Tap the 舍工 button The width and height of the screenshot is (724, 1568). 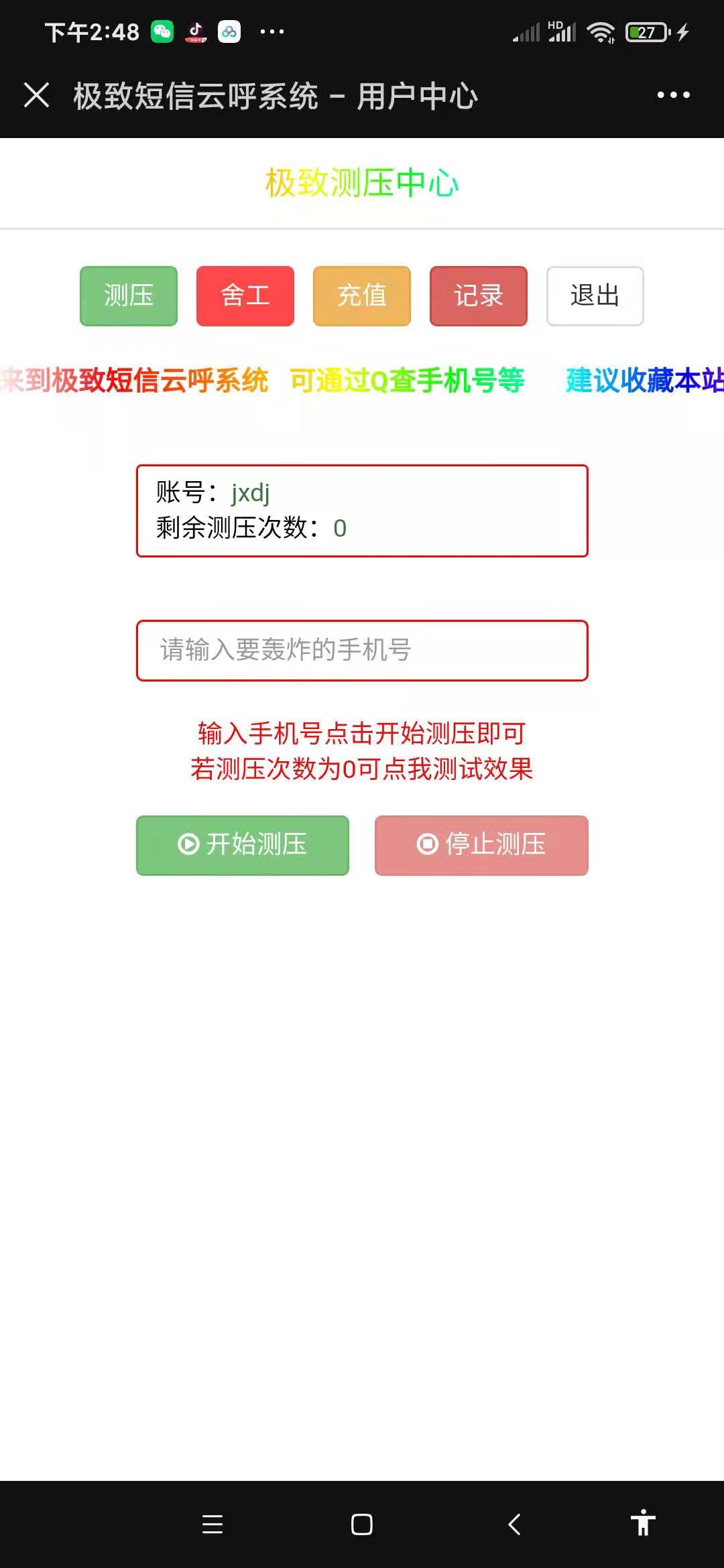click(x=245, y=296)
